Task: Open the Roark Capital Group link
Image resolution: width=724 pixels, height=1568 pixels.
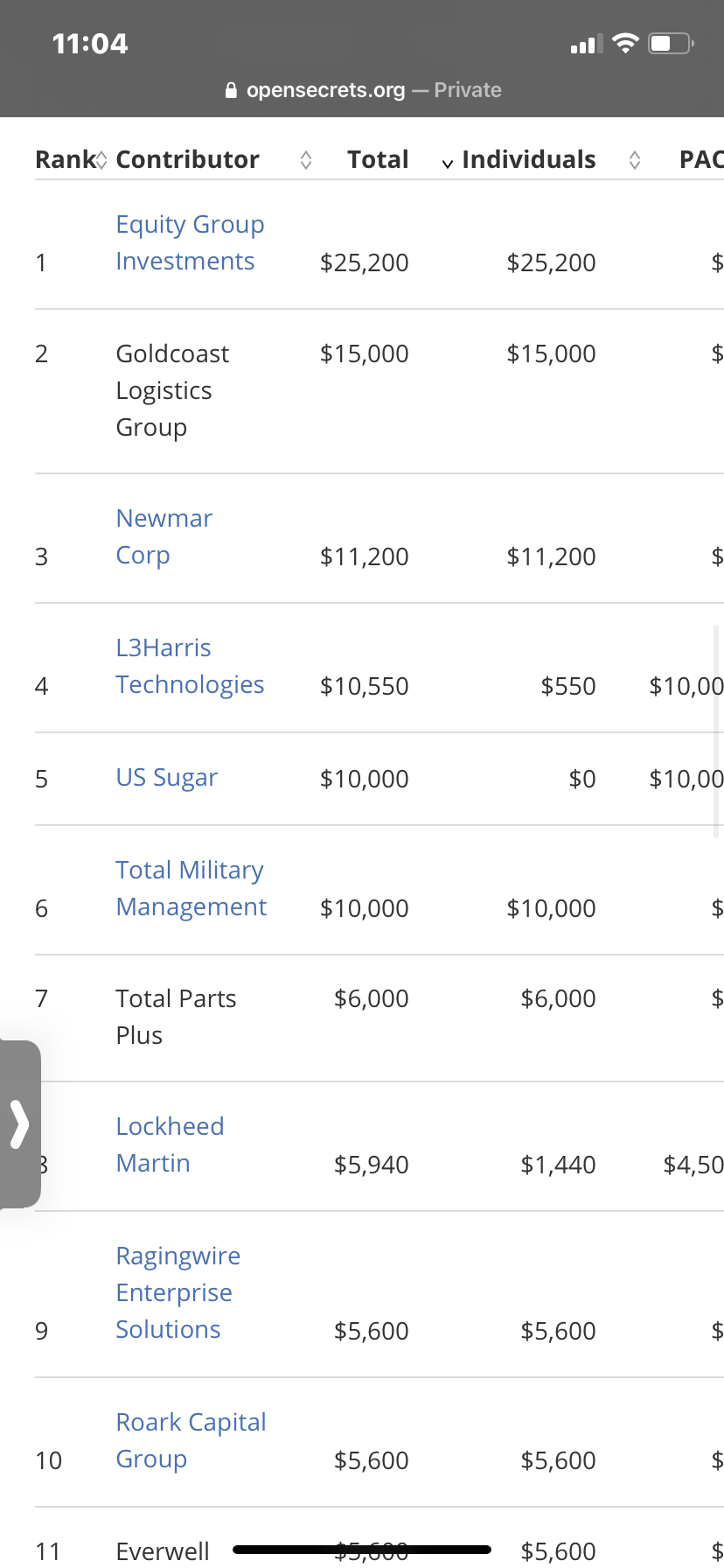Action: (191, 1440)
